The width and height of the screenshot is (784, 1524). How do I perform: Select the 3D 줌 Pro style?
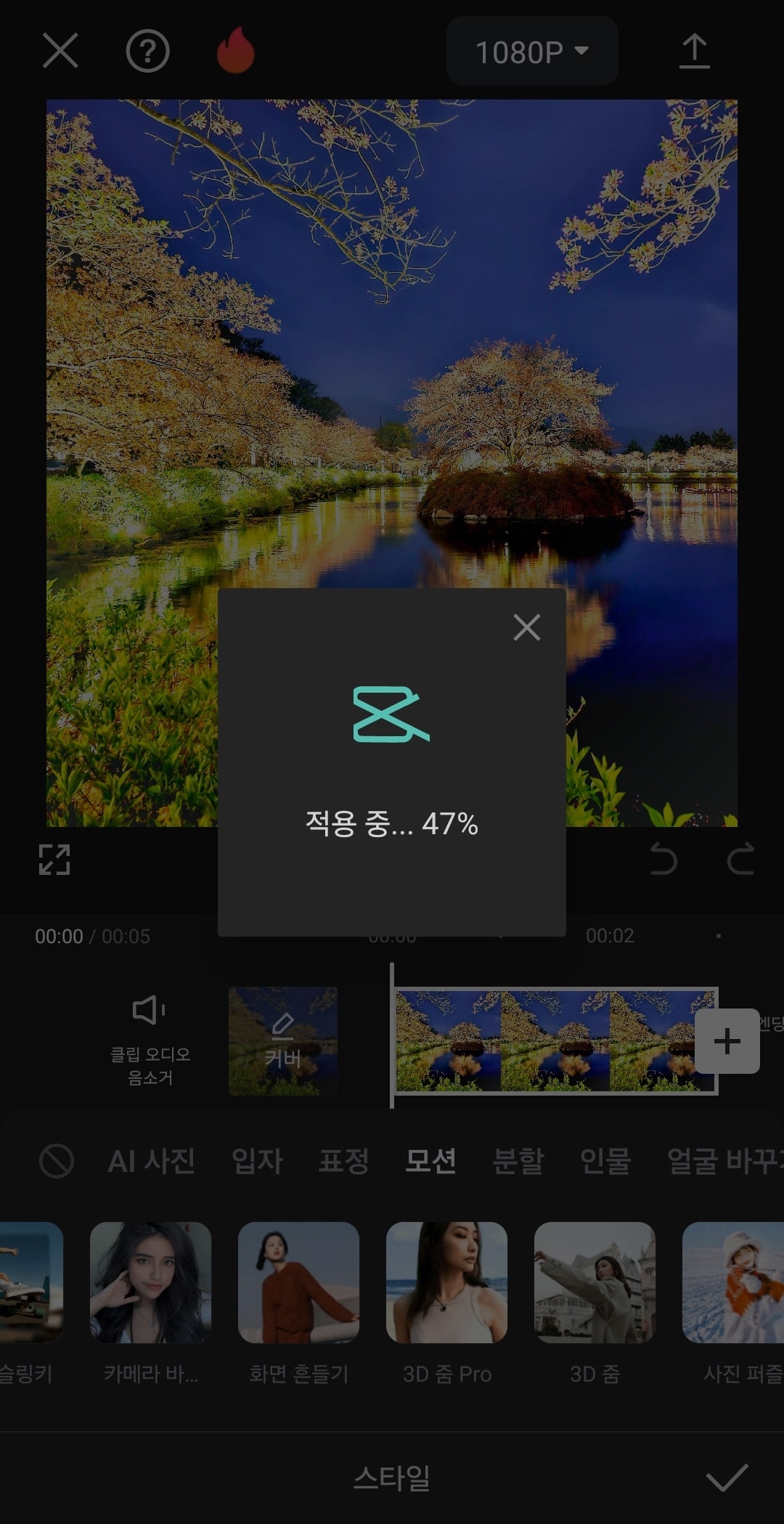(446, 1283)
